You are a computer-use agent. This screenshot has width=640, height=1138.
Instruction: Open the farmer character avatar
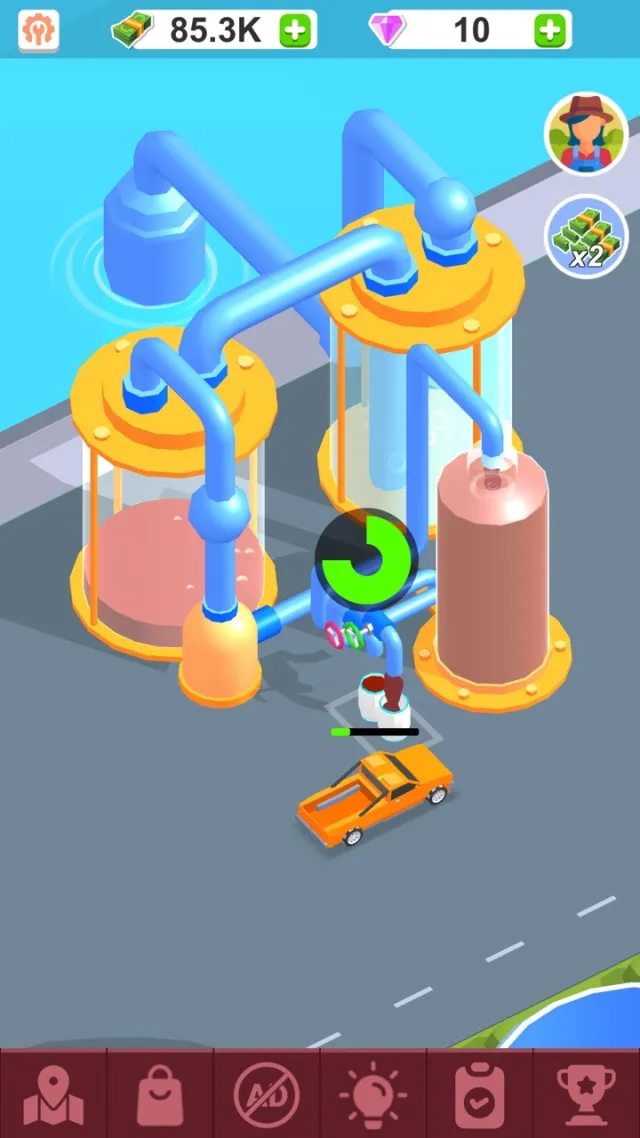(x=586, y=135)
